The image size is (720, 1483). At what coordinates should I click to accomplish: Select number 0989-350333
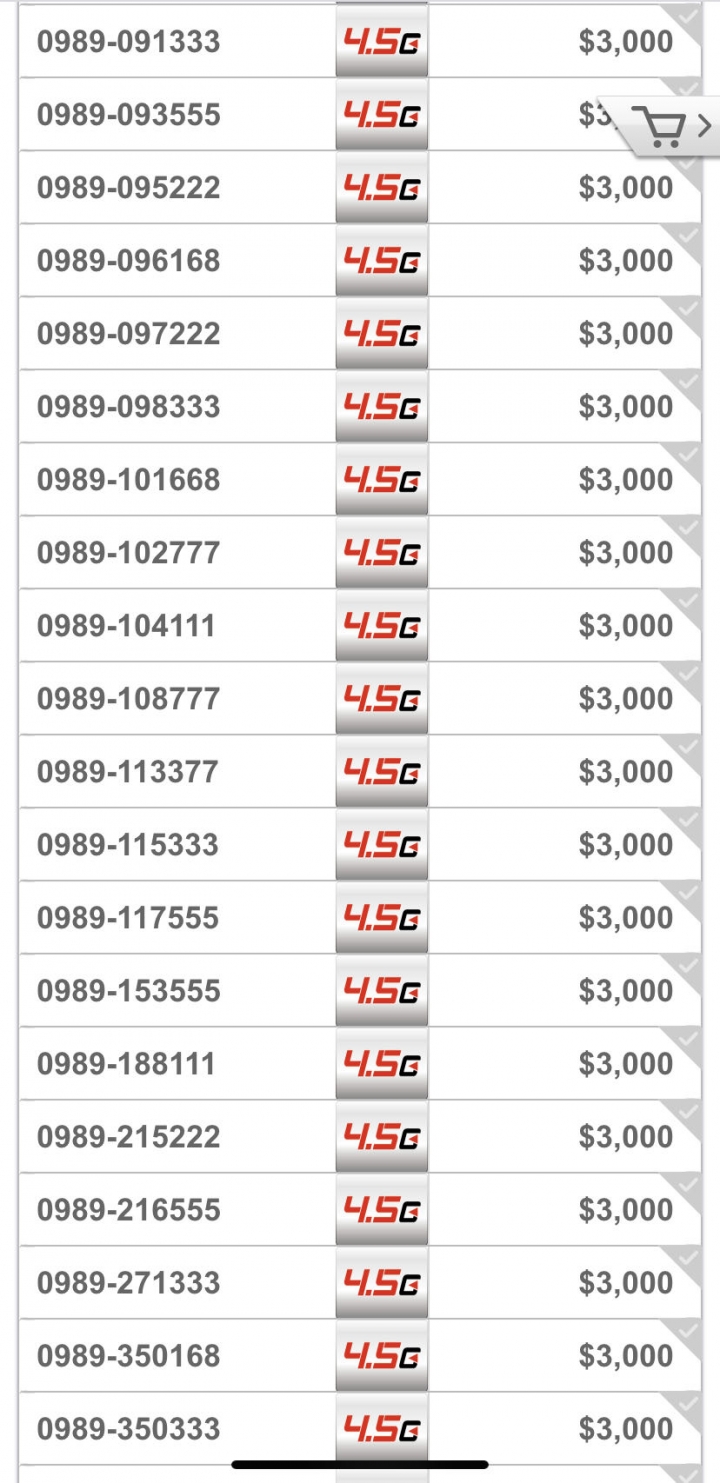point(360,1429)
